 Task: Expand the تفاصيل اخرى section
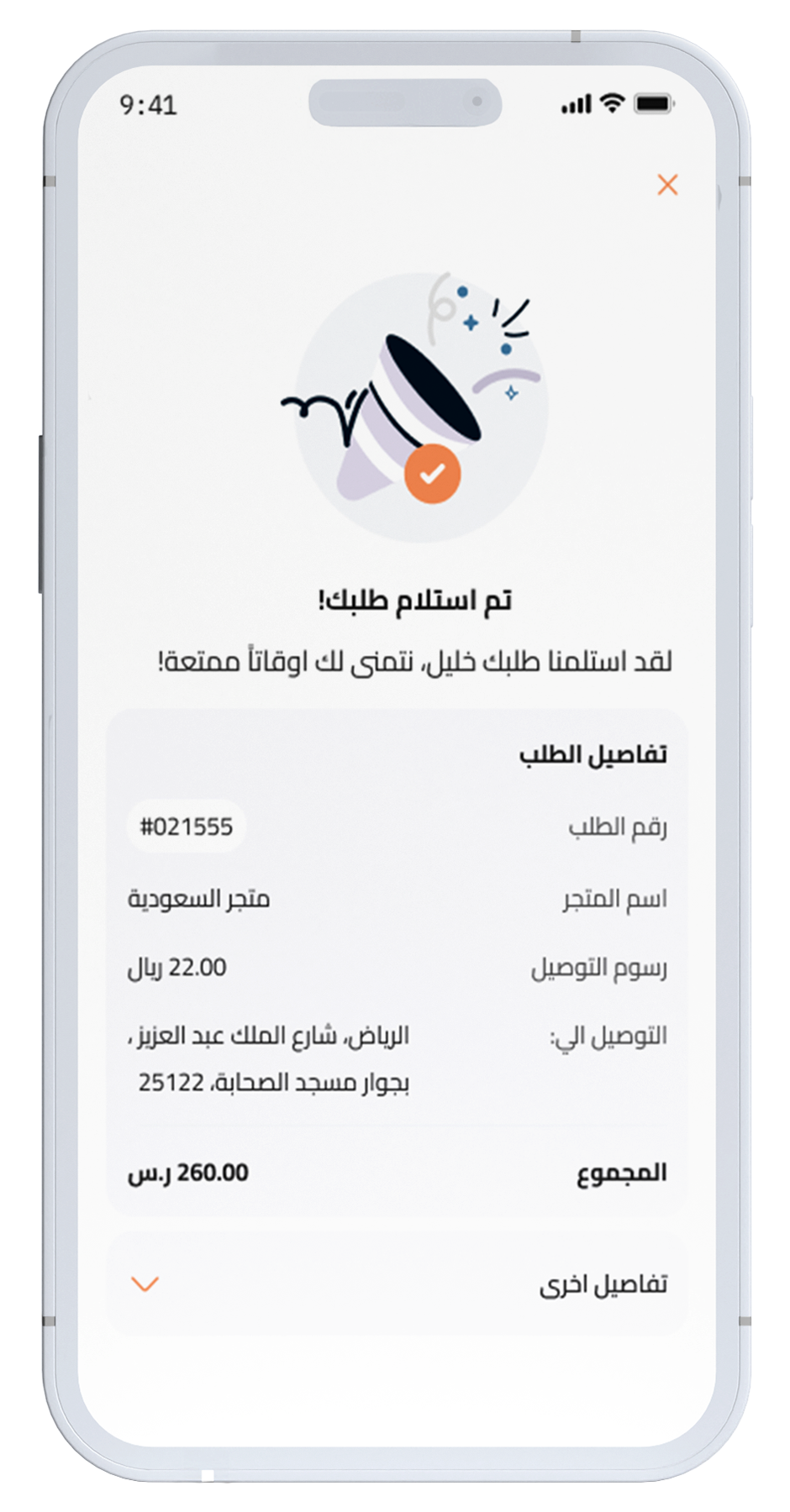pyautogui.click(x=145, y=1284)
